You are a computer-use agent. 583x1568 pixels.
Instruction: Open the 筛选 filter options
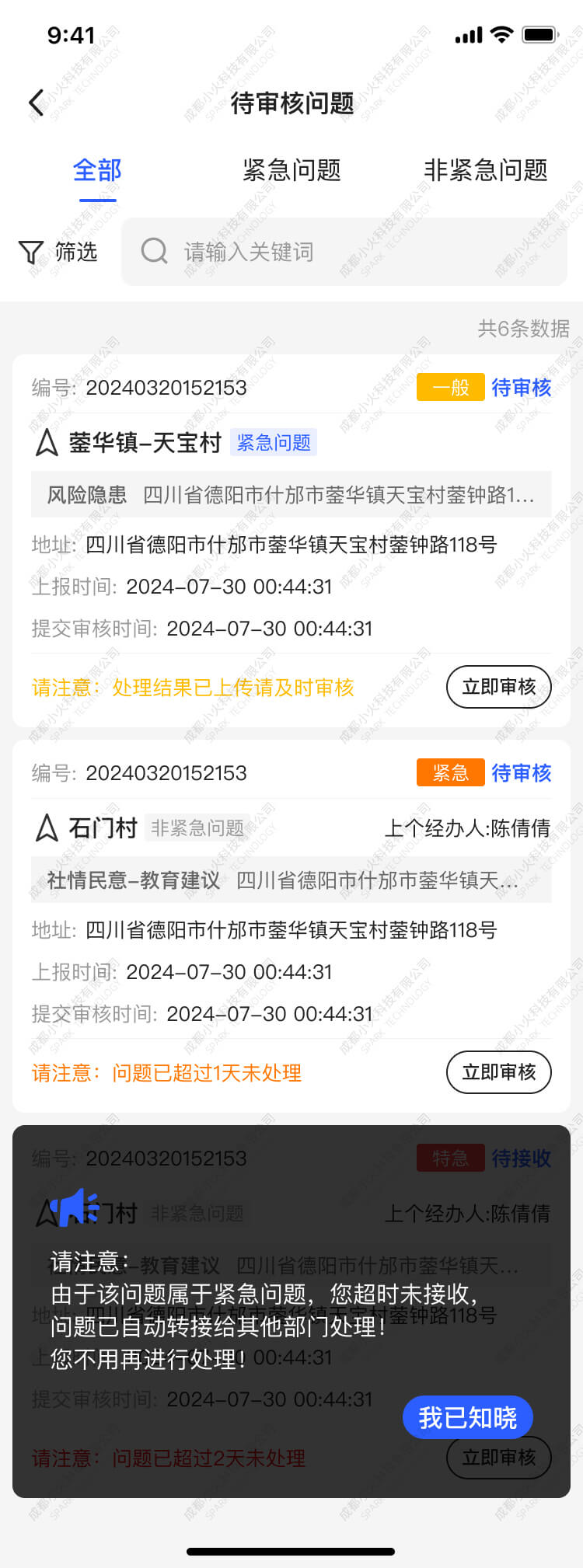click(x=58, y=252)
